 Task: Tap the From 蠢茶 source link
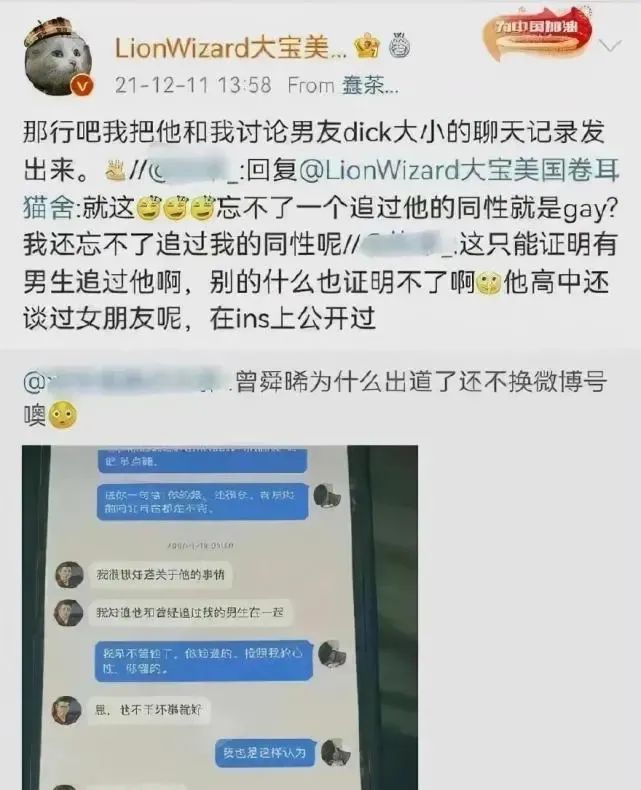(343, 85)
